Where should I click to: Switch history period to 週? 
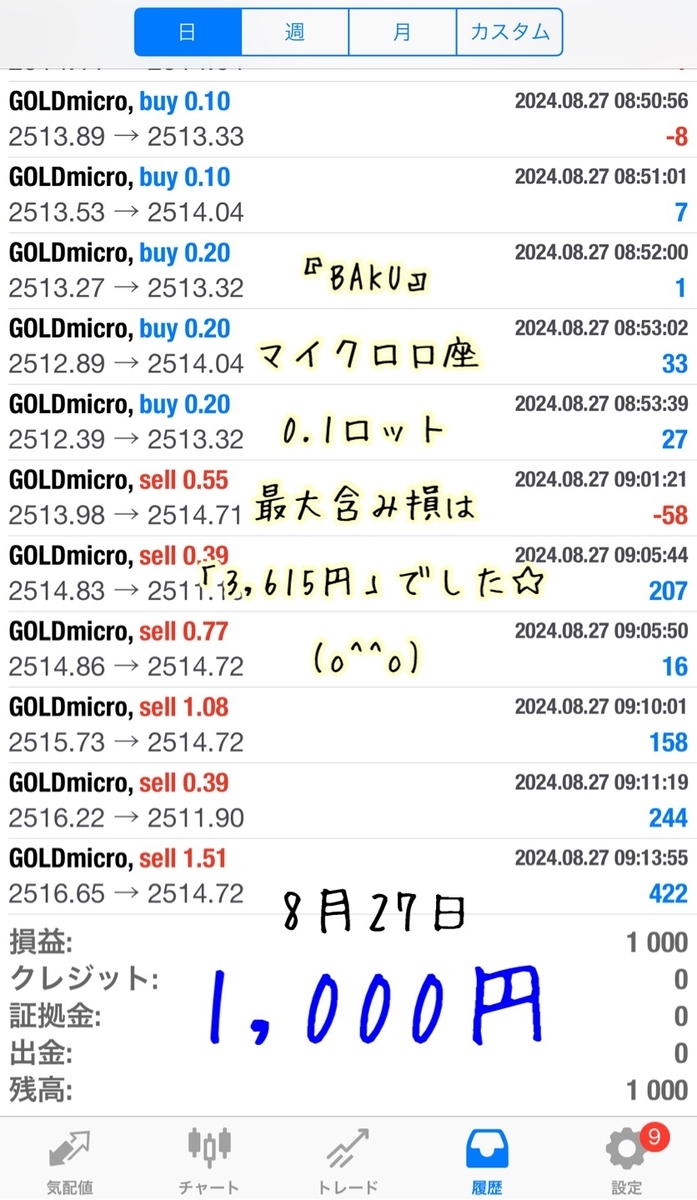pos(294,32)
